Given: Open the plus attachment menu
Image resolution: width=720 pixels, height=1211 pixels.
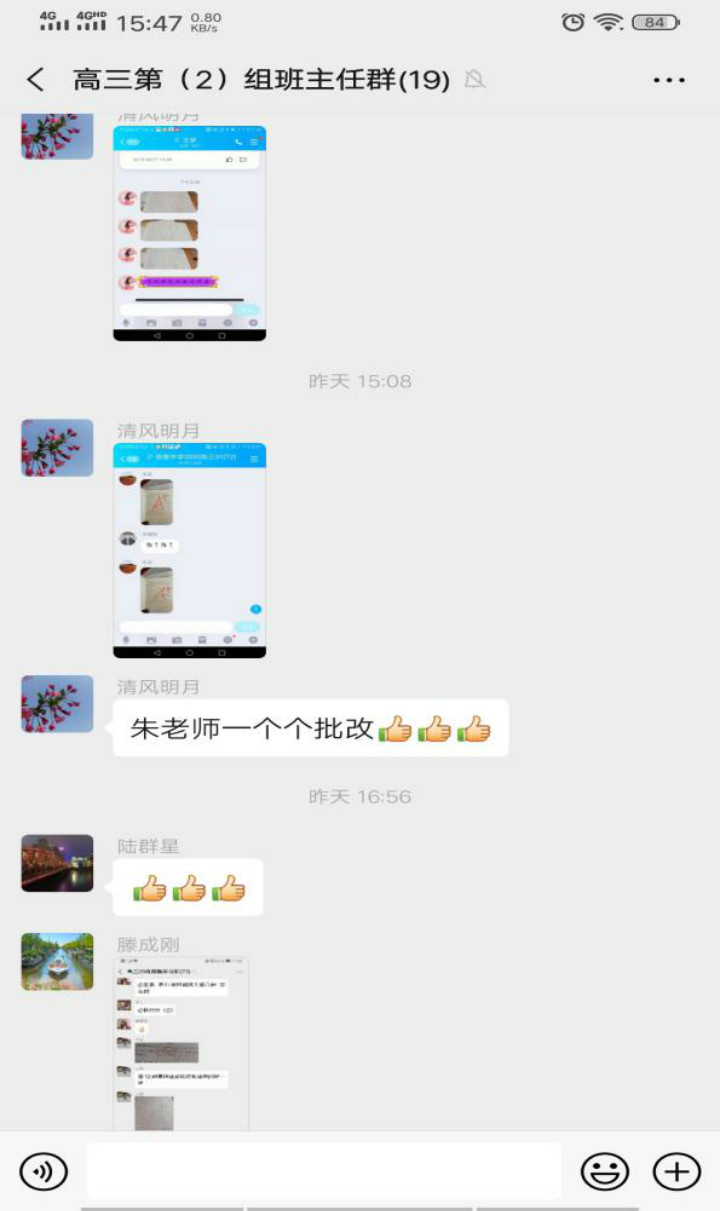Looking at the screenshot, I should tap(676, 1171).
